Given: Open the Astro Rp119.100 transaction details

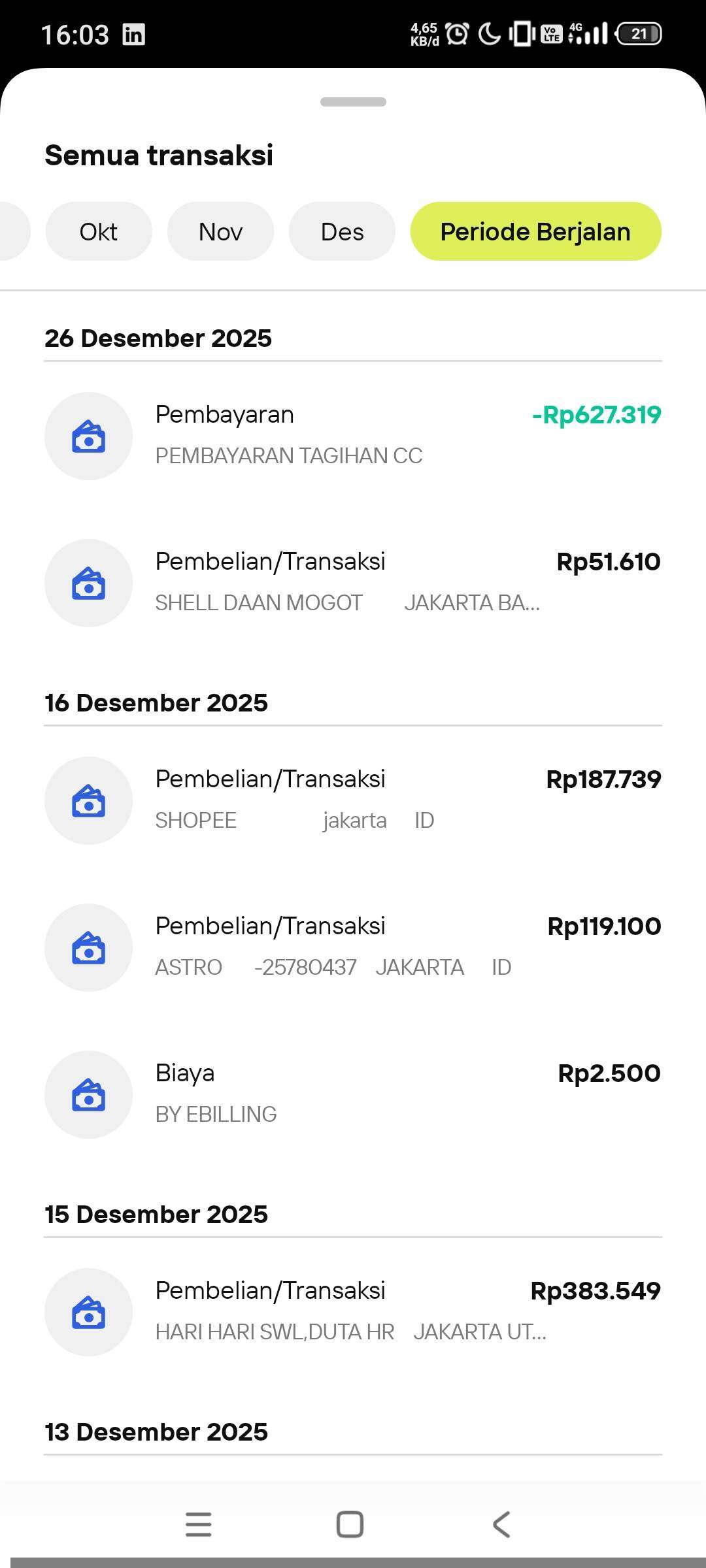Looking at the screenshot, I should point(353,947).
